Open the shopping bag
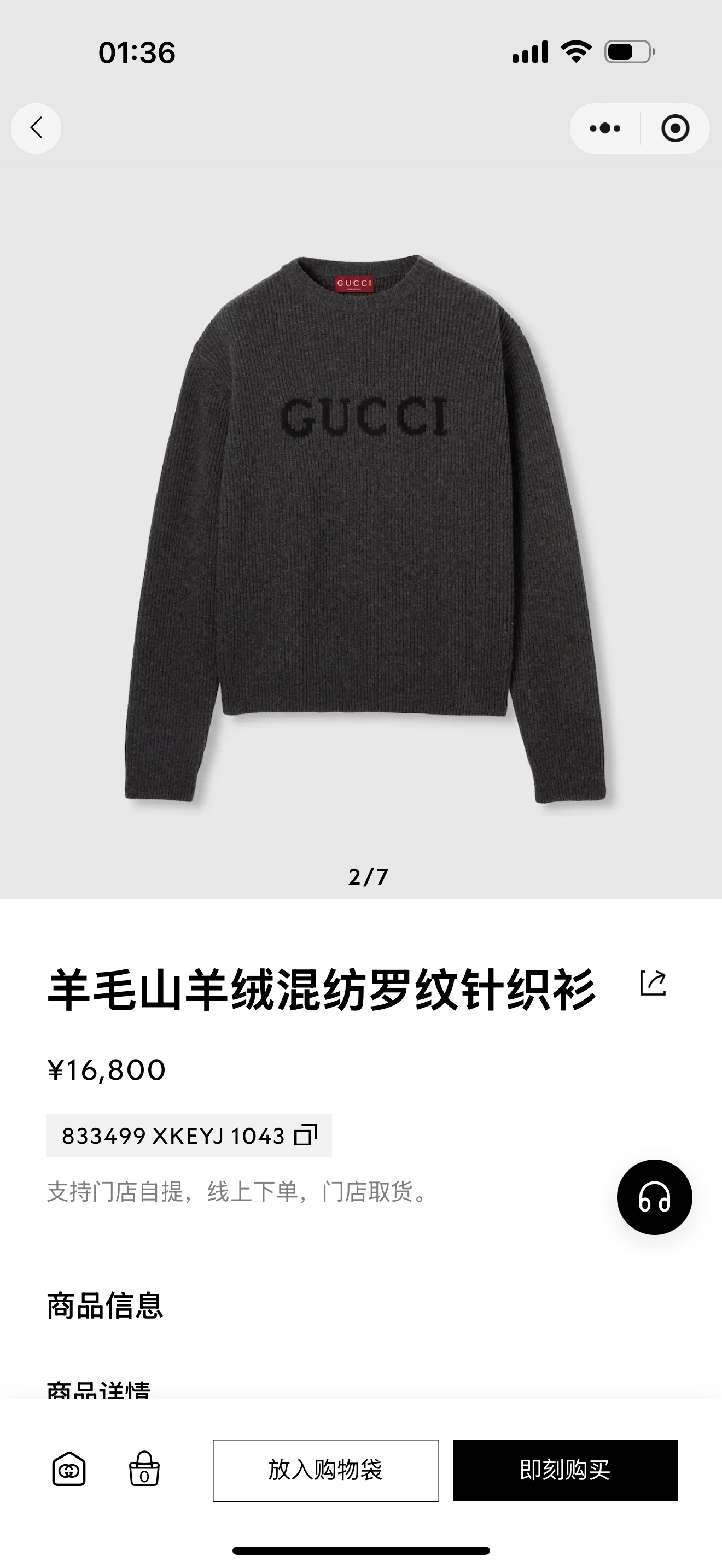Viewport: 722px width, 1568px height. [x=144, y=1470]
